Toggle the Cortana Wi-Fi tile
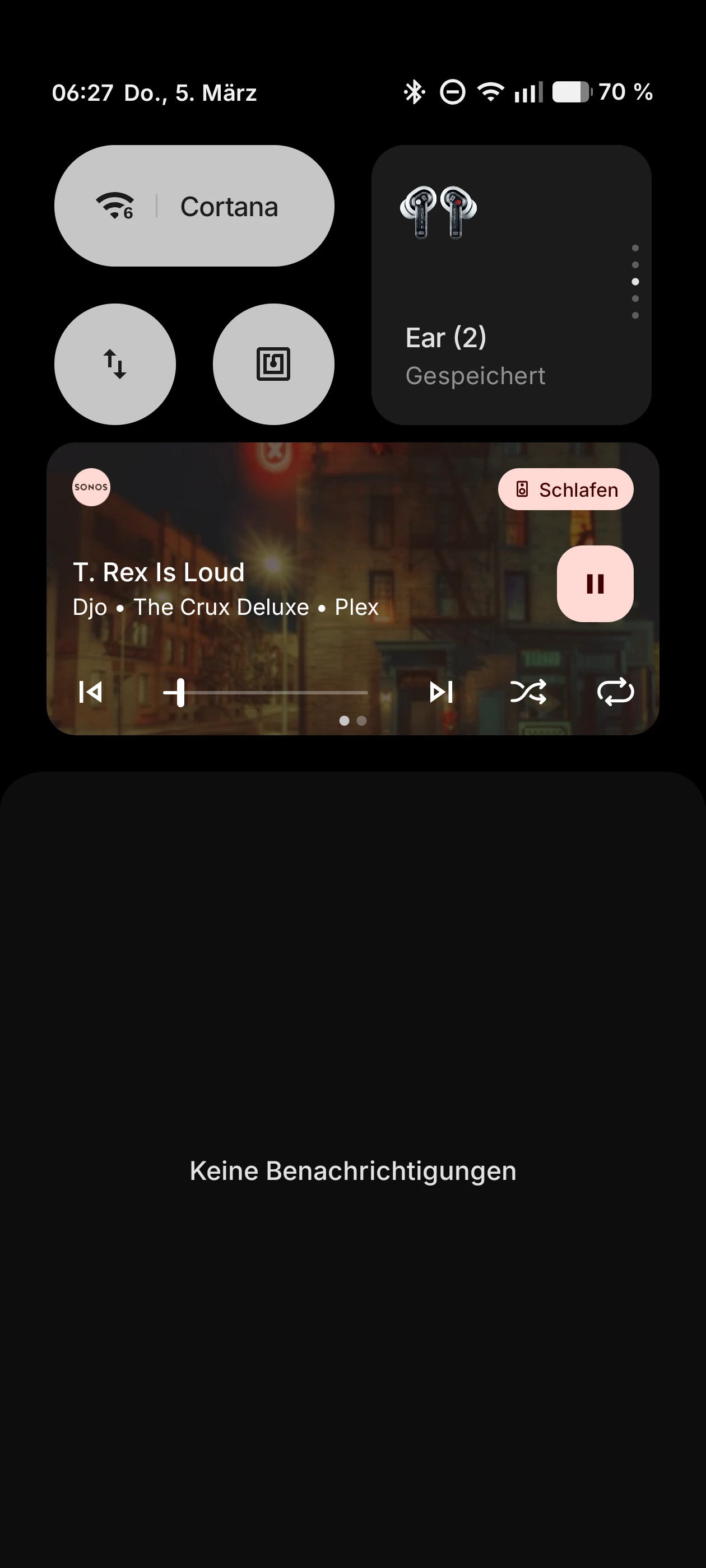 pyautogui.click(x=194, y=206)
